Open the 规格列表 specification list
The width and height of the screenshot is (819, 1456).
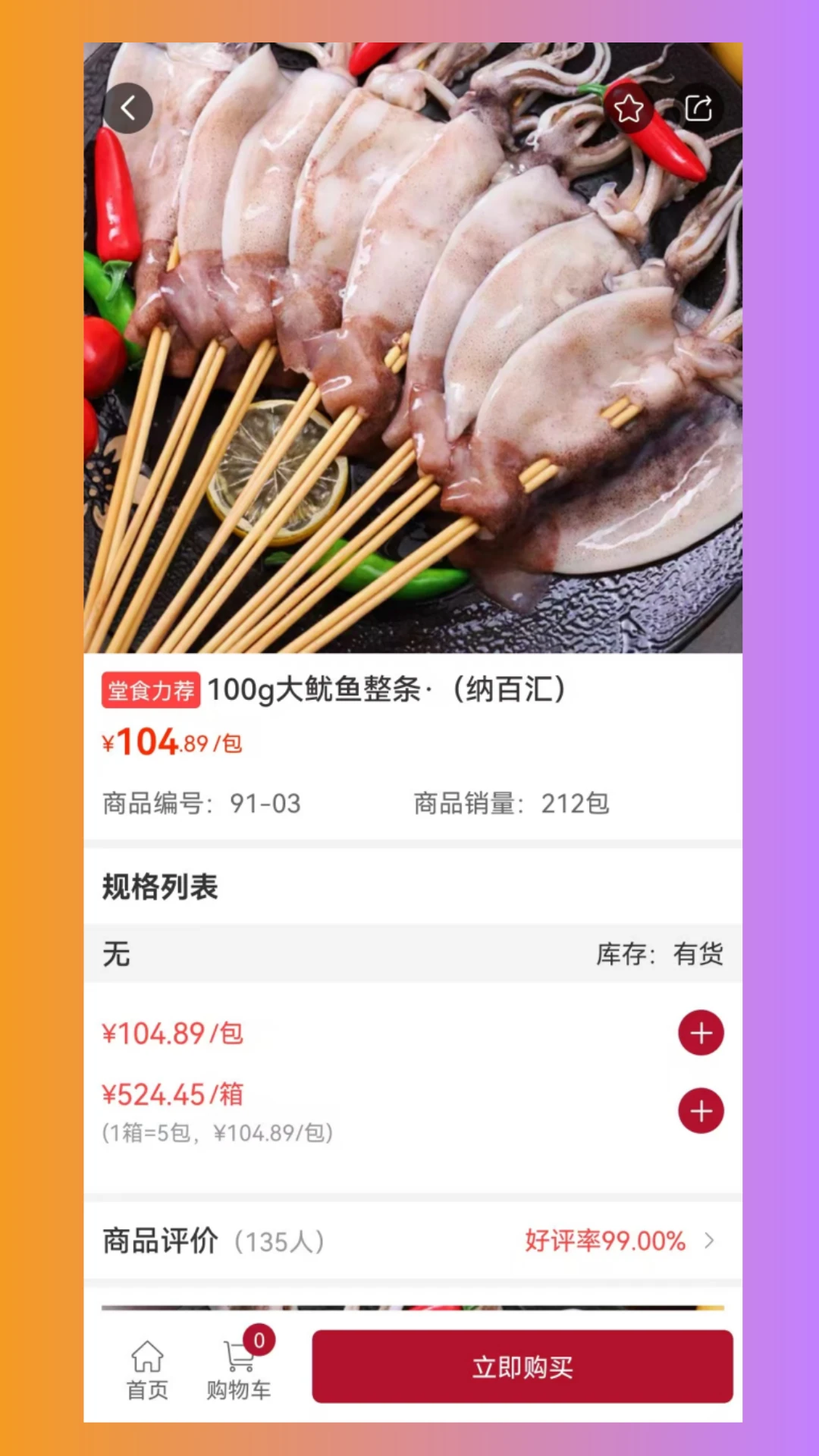click(x=158, y=890)
